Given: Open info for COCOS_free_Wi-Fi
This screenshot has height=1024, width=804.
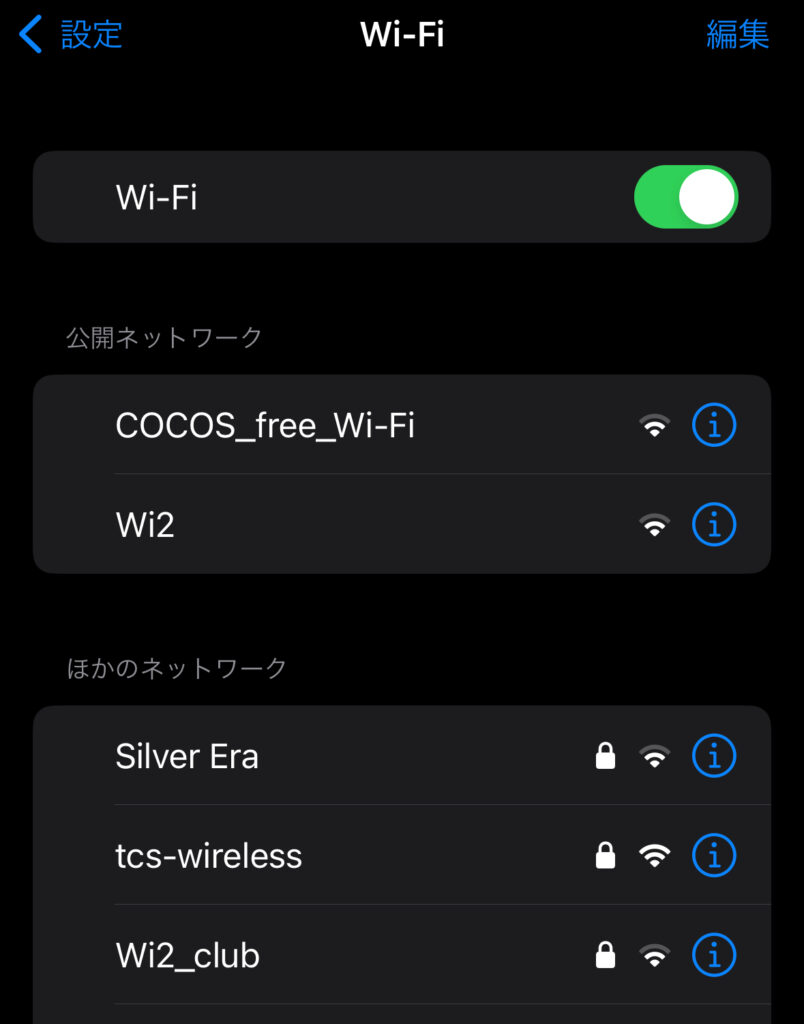Looking at the screenshot, I should 714,426.
